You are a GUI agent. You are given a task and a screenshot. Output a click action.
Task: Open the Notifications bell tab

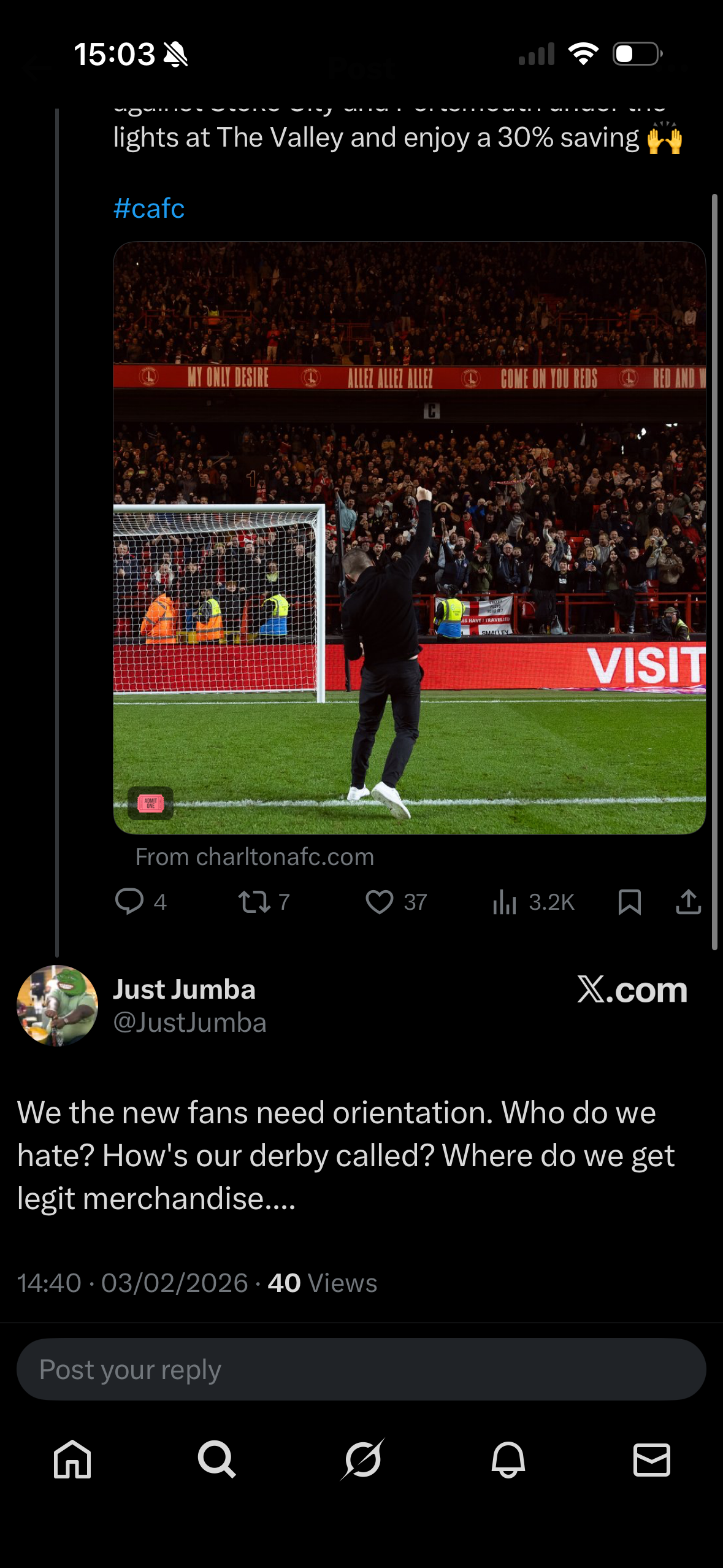508,1459
